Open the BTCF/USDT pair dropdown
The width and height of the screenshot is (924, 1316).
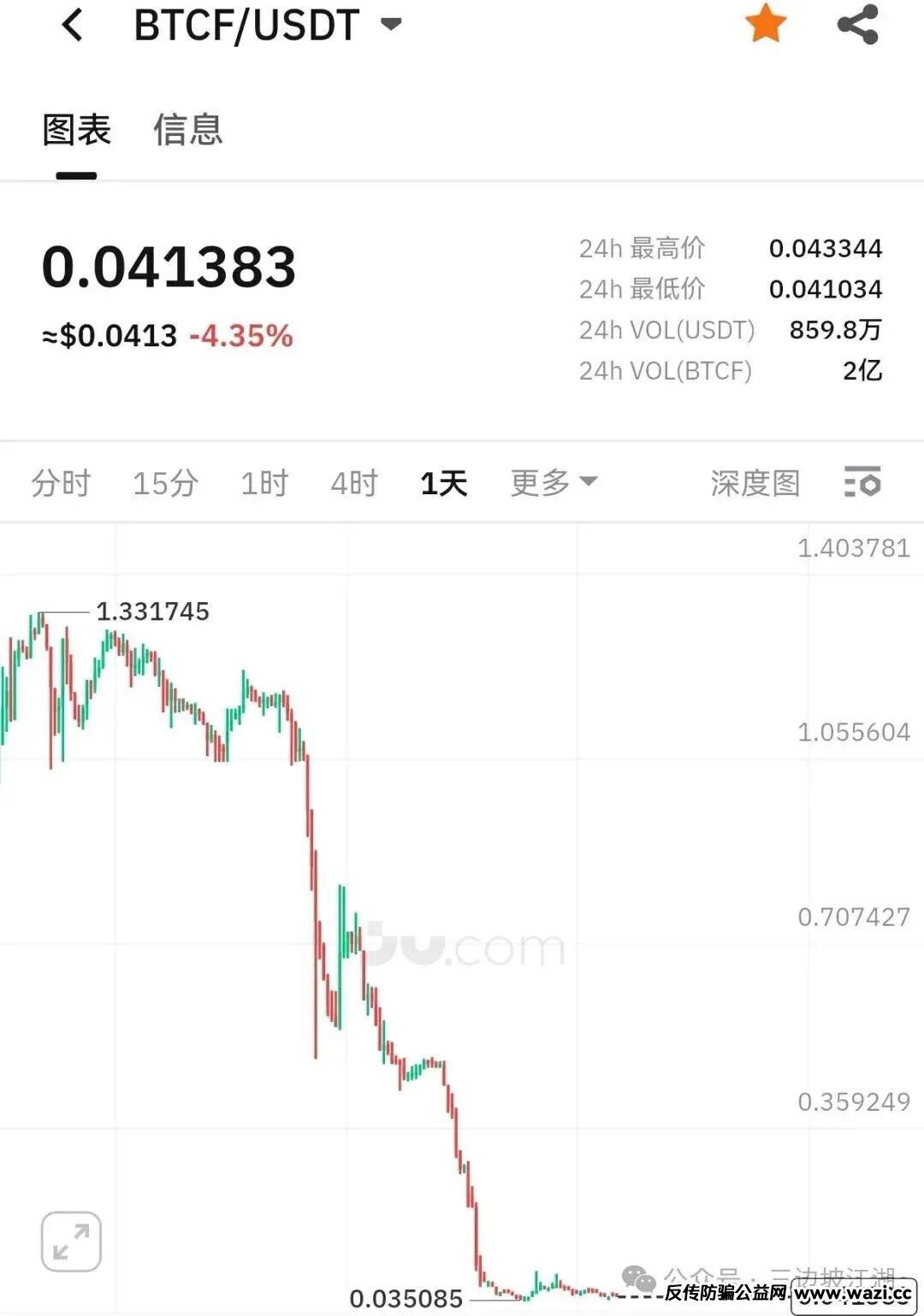391,25
